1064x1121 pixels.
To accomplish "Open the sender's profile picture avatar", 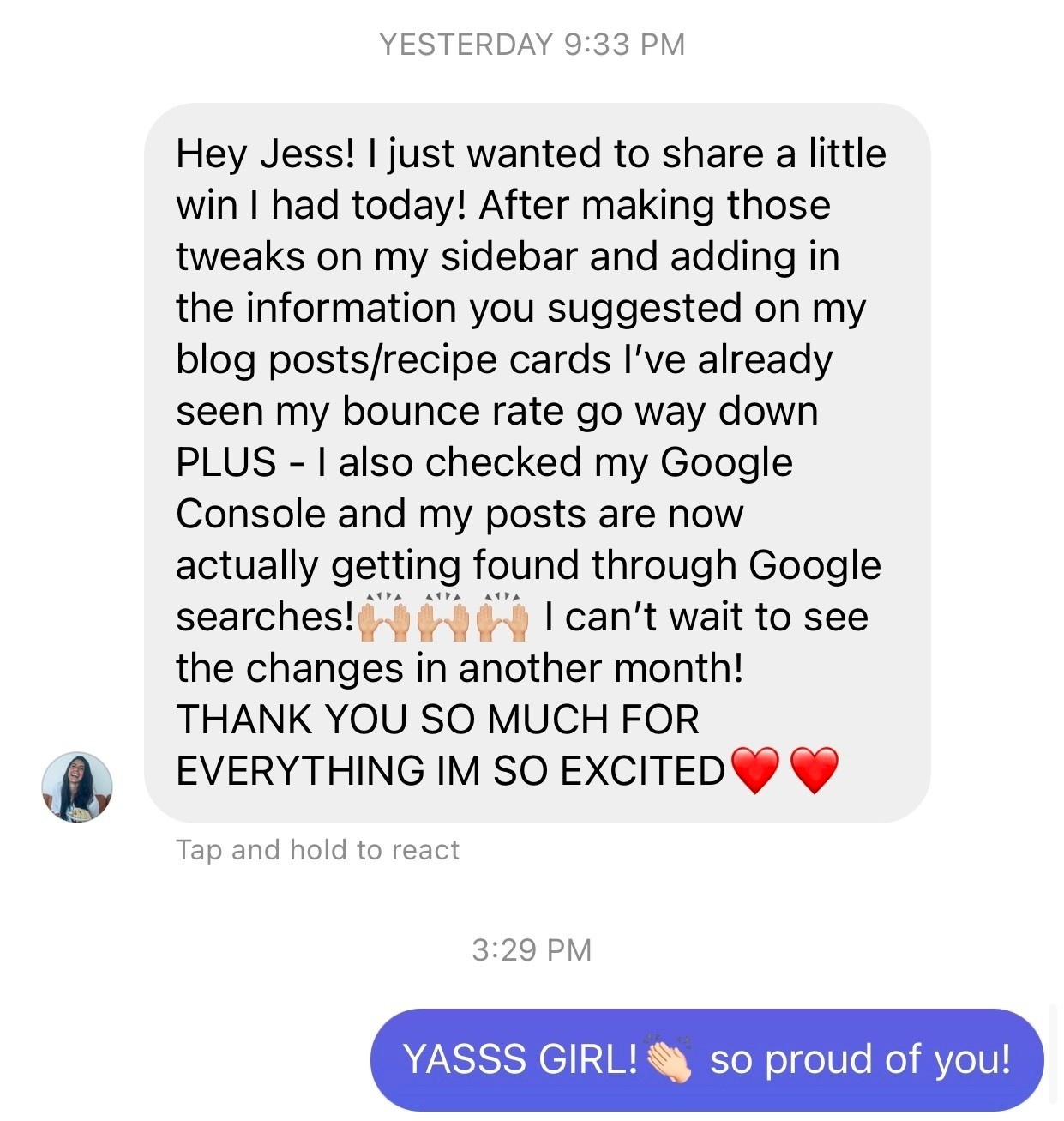I will (77, 787).
